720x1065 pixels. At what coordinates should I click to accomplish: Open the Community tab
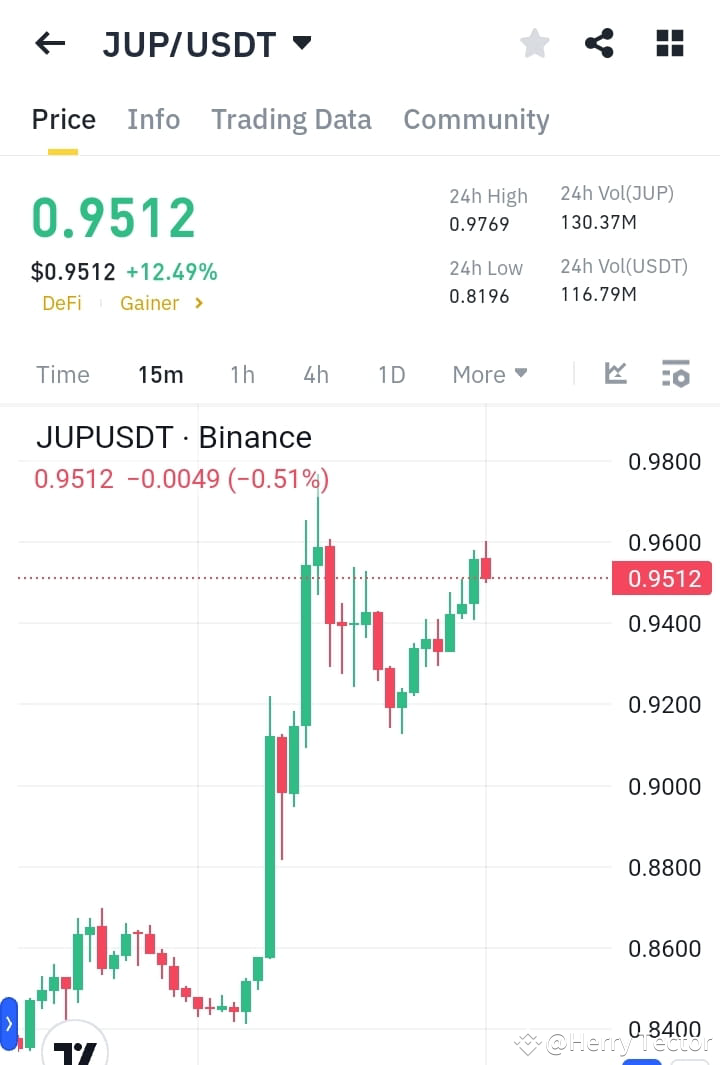[x=476, y=119]
